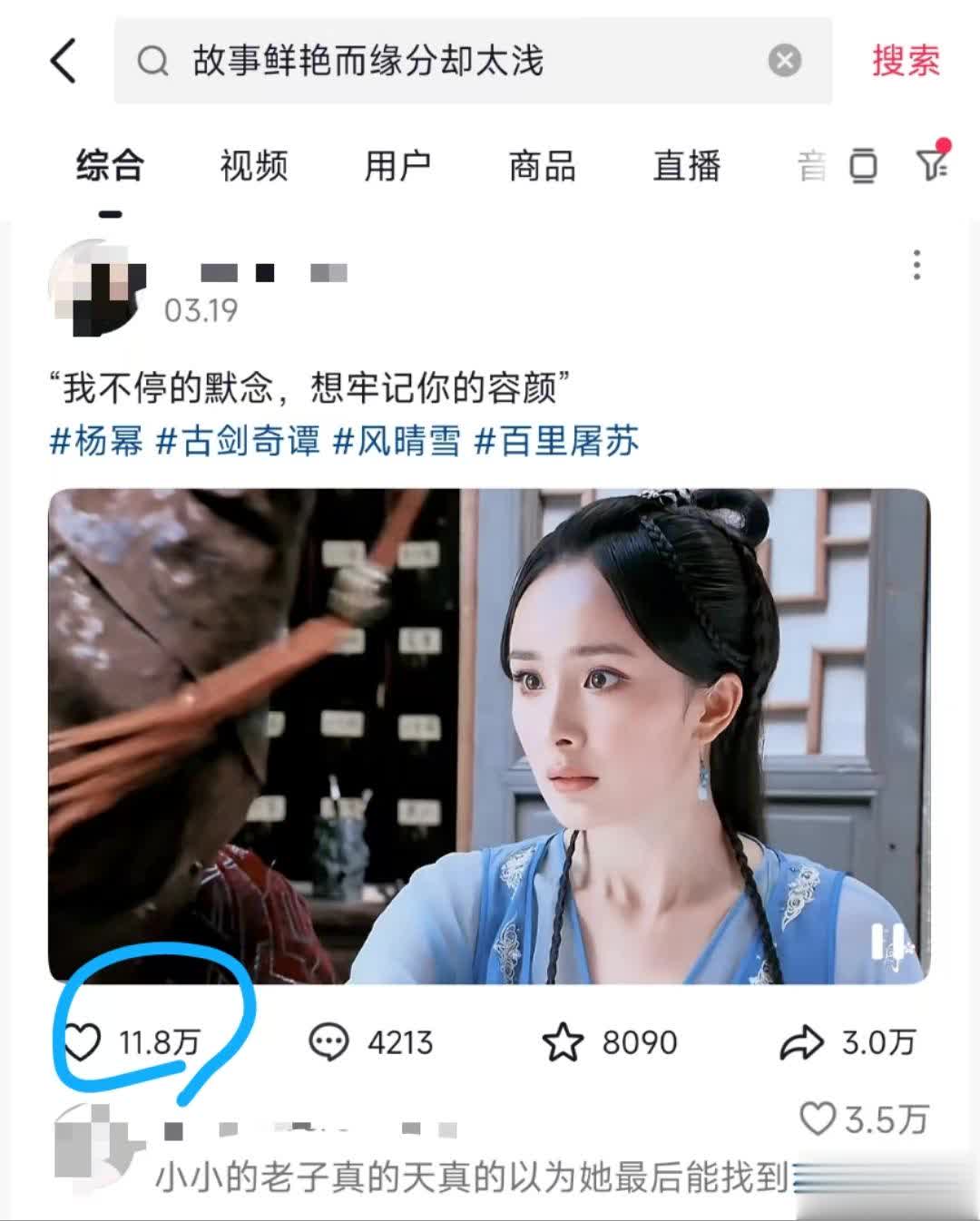
Task: Switch to the 直播 tab
Action: (x=687, y=166)
